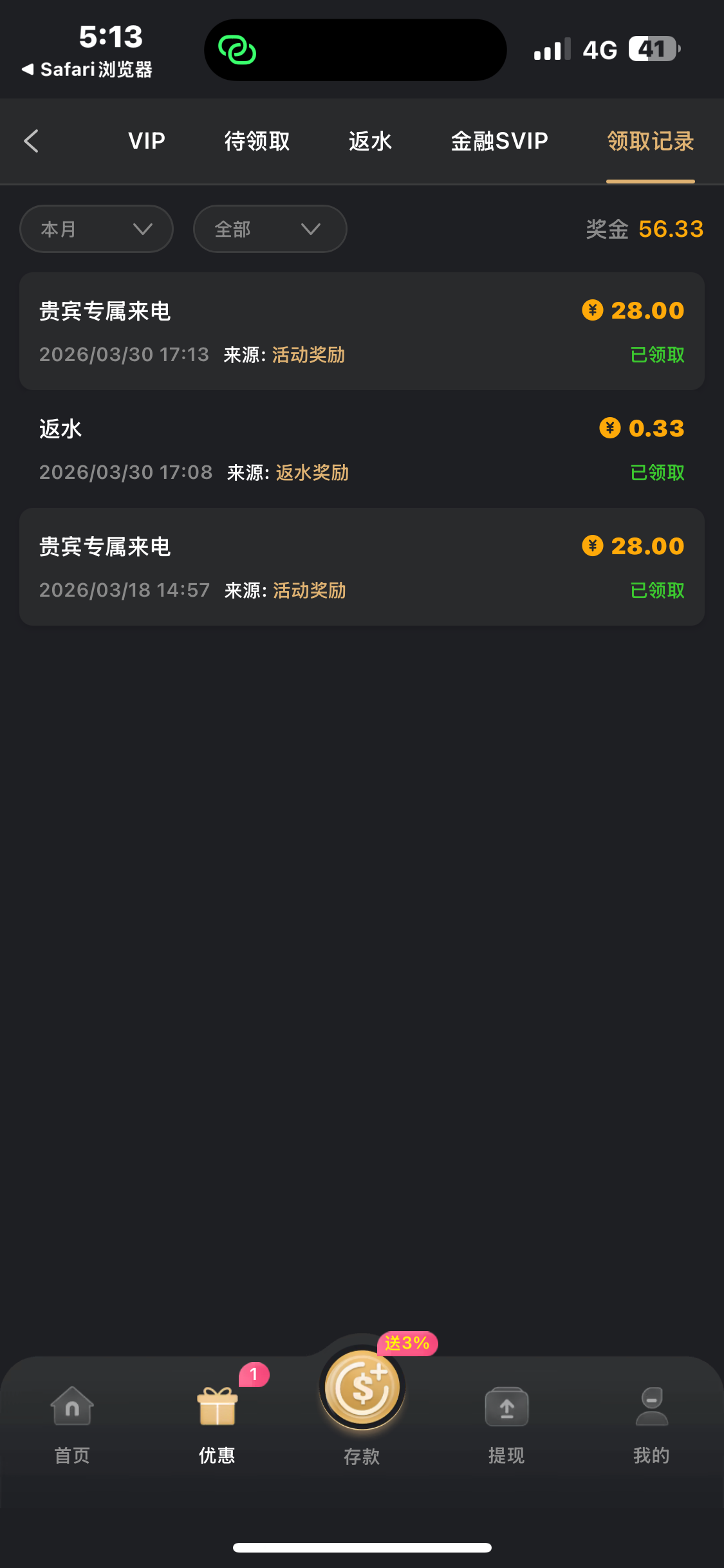Tap the 领取记录 tab
Screen dimensions: 724x1568
[650, 141]
